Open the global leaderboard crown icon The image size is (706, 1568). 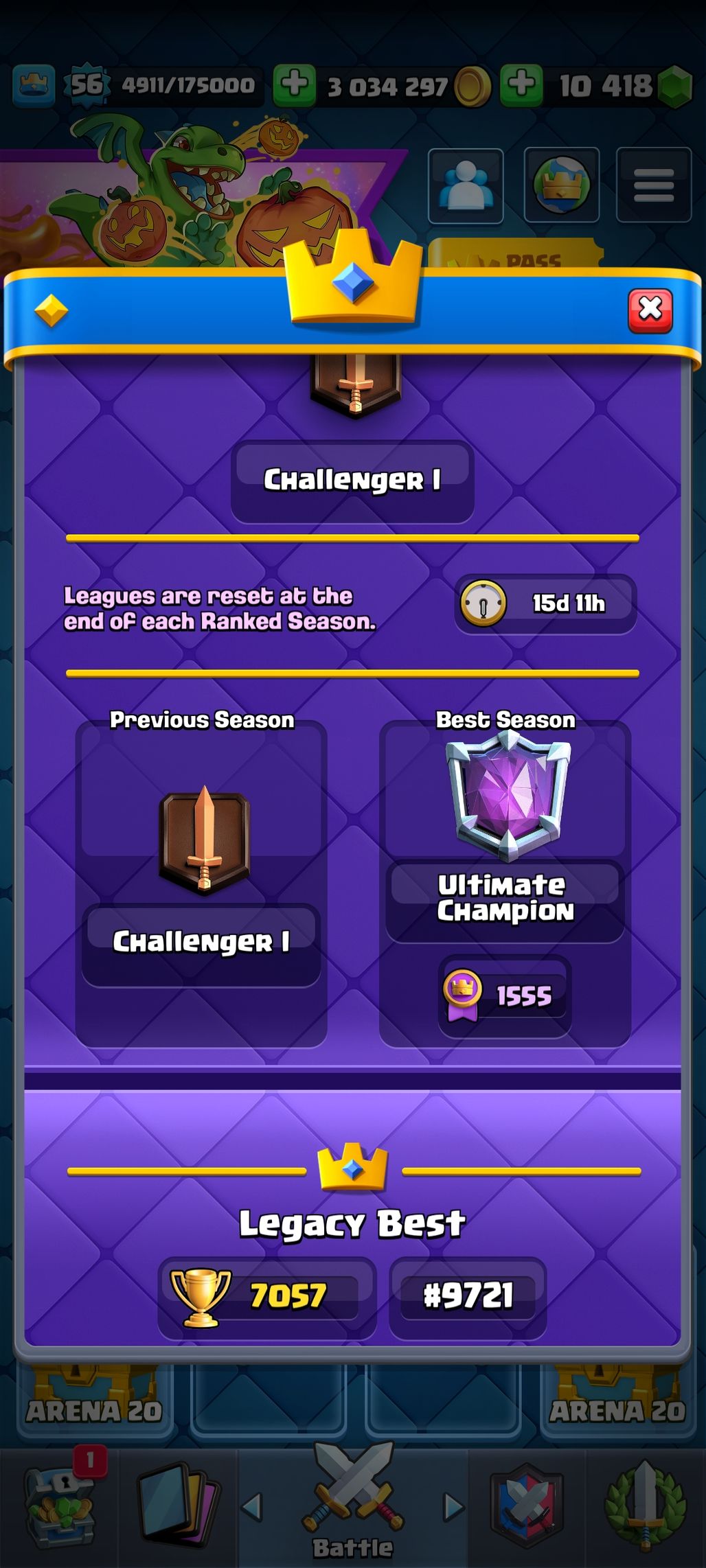pyautogui.click(x=561, y=185)
